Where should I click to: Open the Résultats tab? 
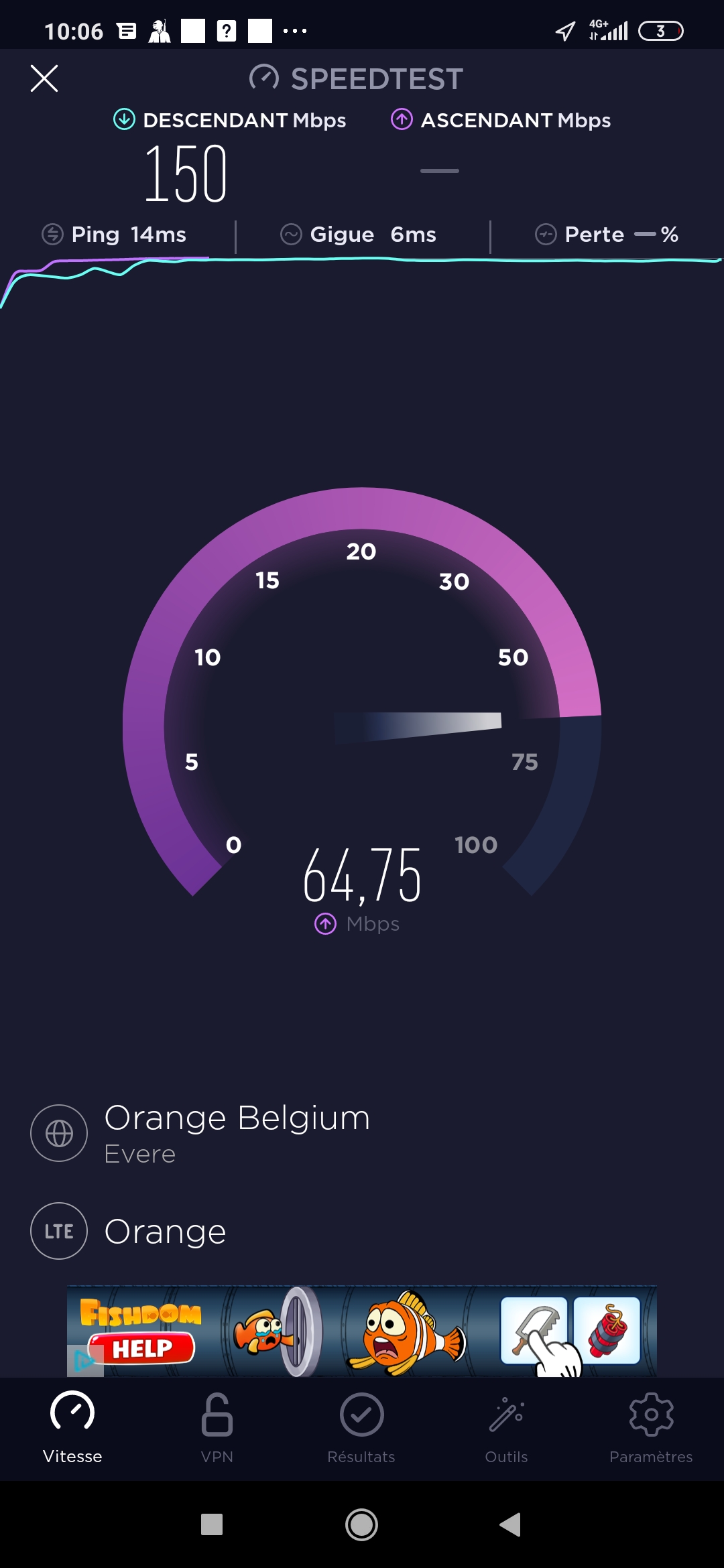361,1427
